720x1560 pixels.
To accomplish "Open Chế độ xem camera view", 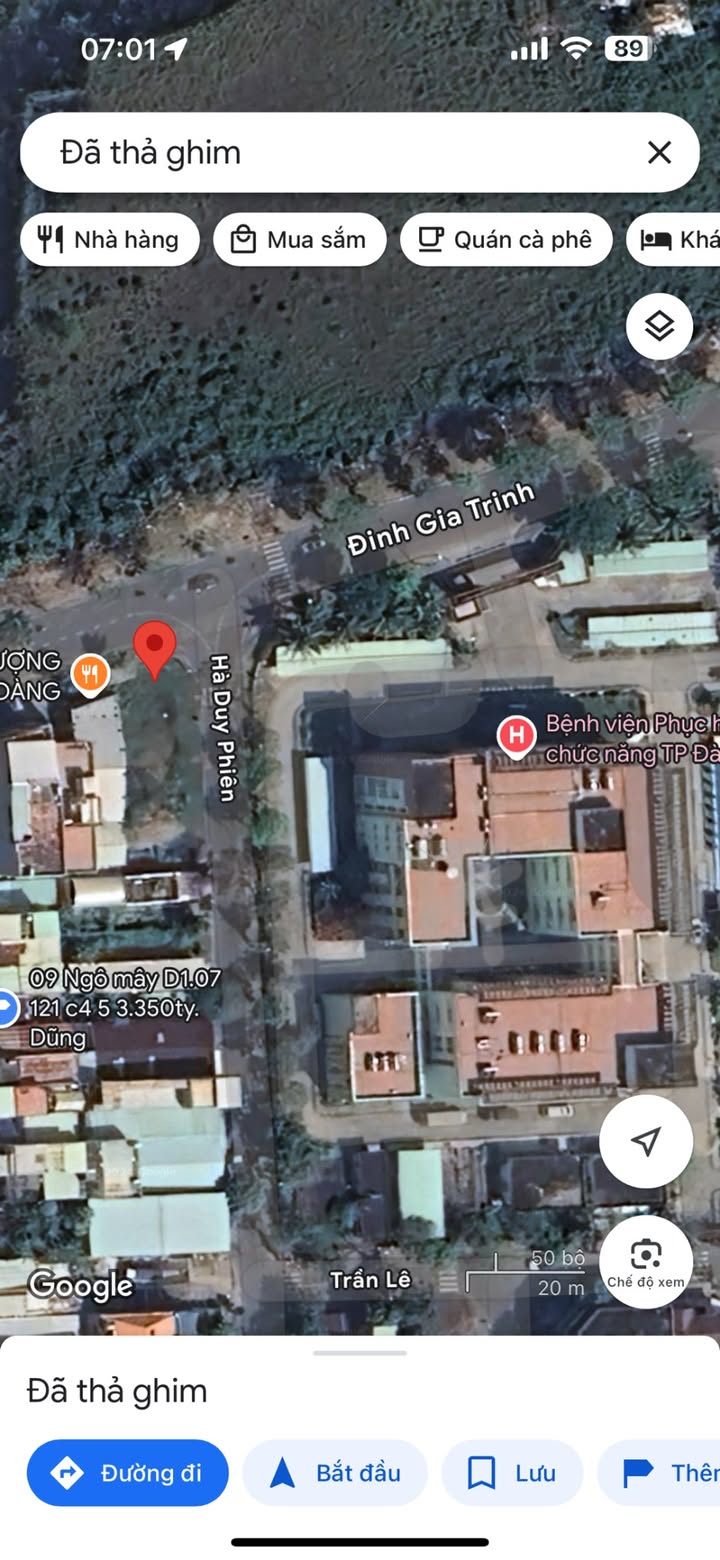I will click(x=646, y=1261).
